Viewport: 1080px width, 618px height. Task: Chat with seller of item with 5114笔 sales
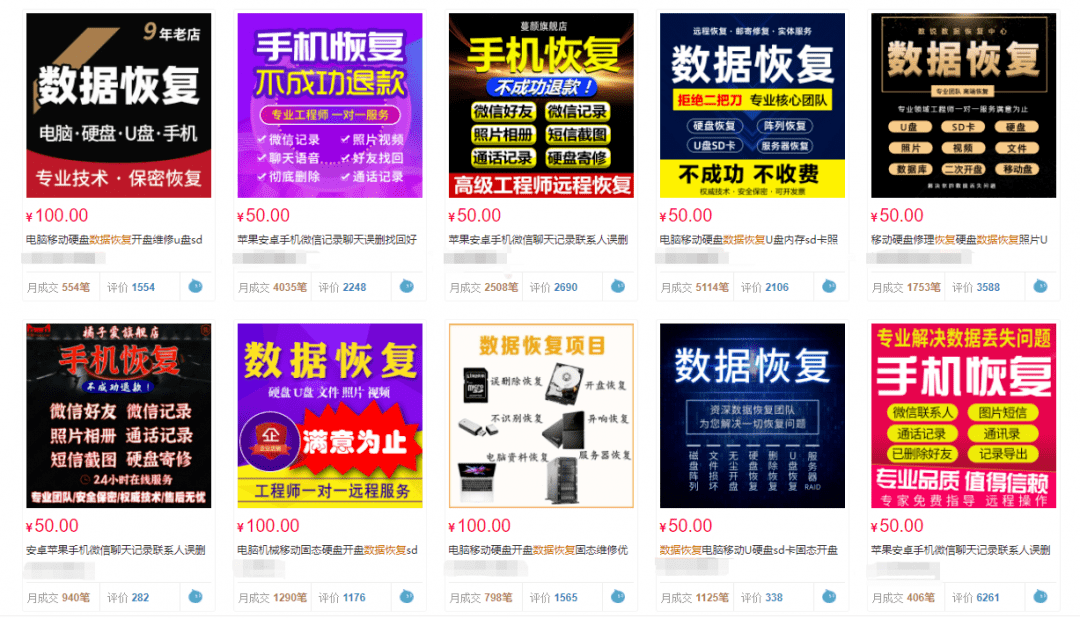[x=829, y=286]
